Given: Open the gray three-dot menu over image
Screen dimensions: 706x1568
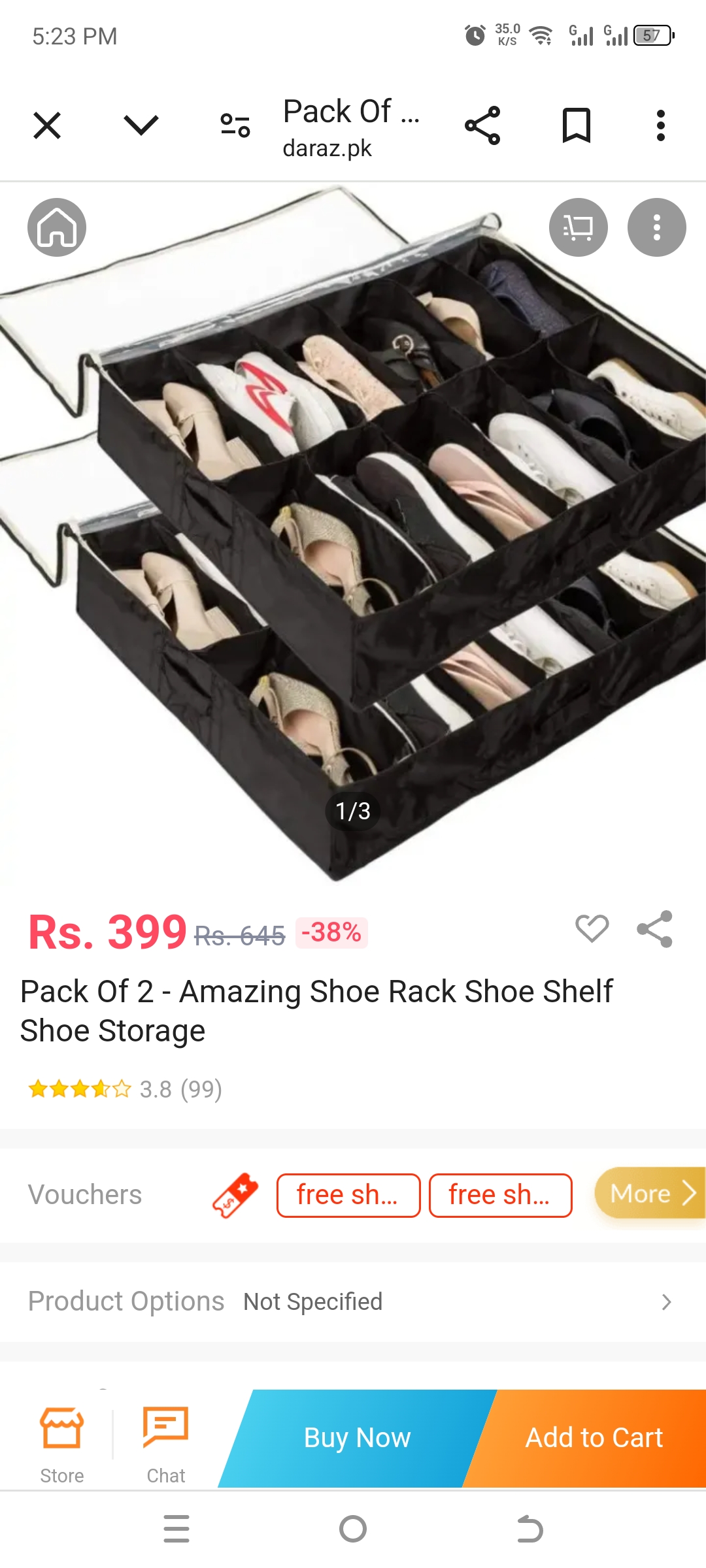Looking at the screenshot, I should click(x=656, y=227).
